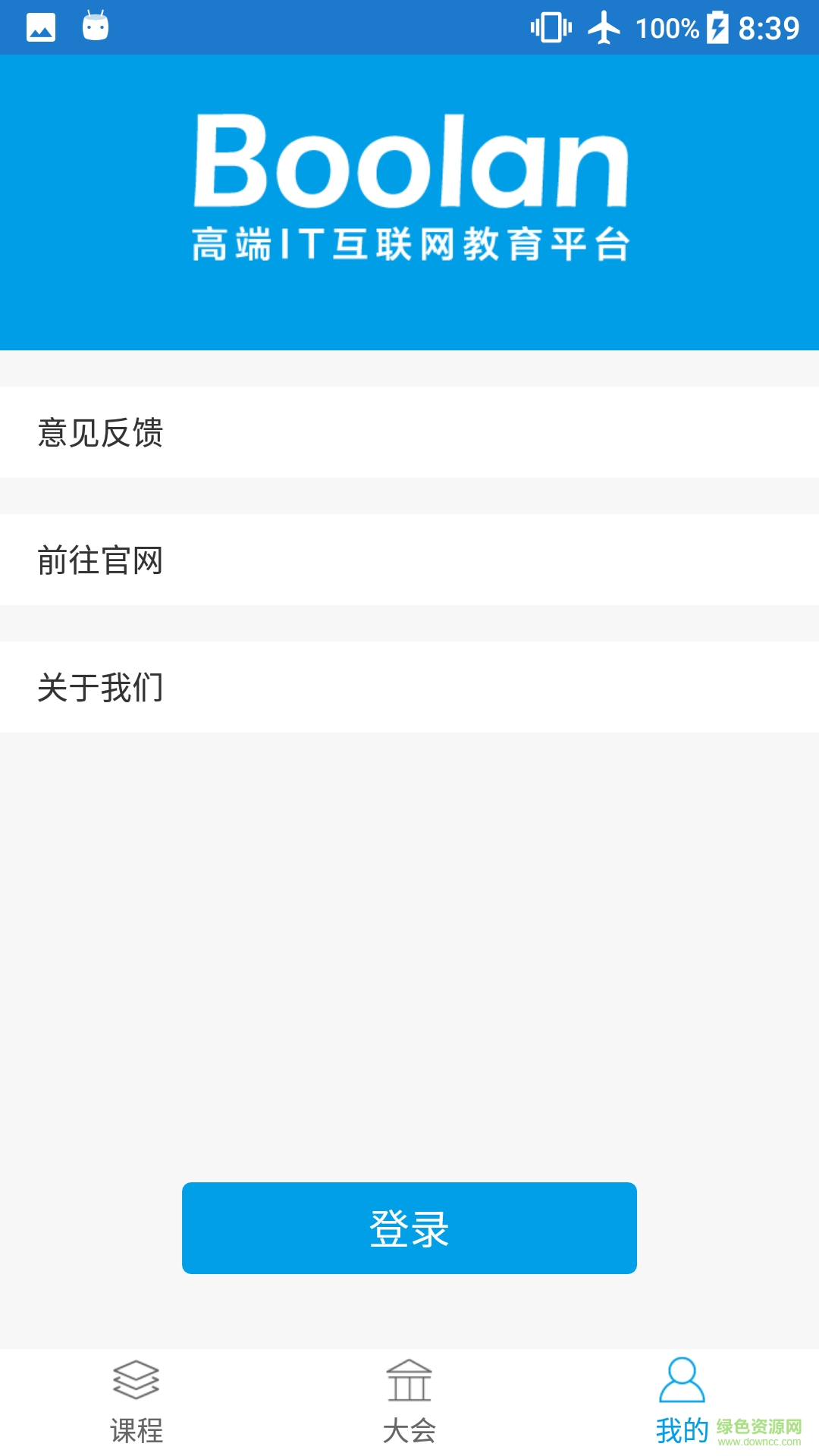Click the Boolan logo banner

409,182
